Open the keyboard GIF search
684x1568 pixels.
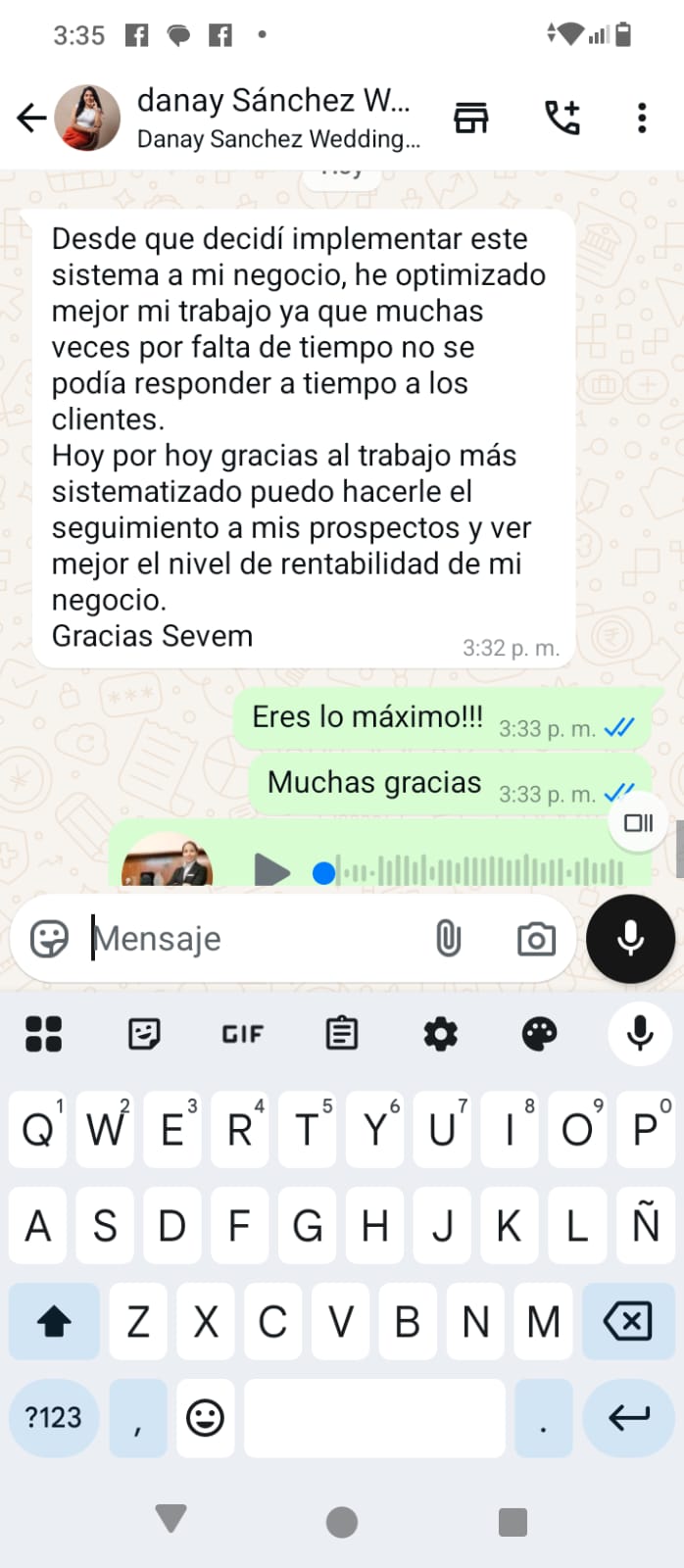coord(242,1034)
